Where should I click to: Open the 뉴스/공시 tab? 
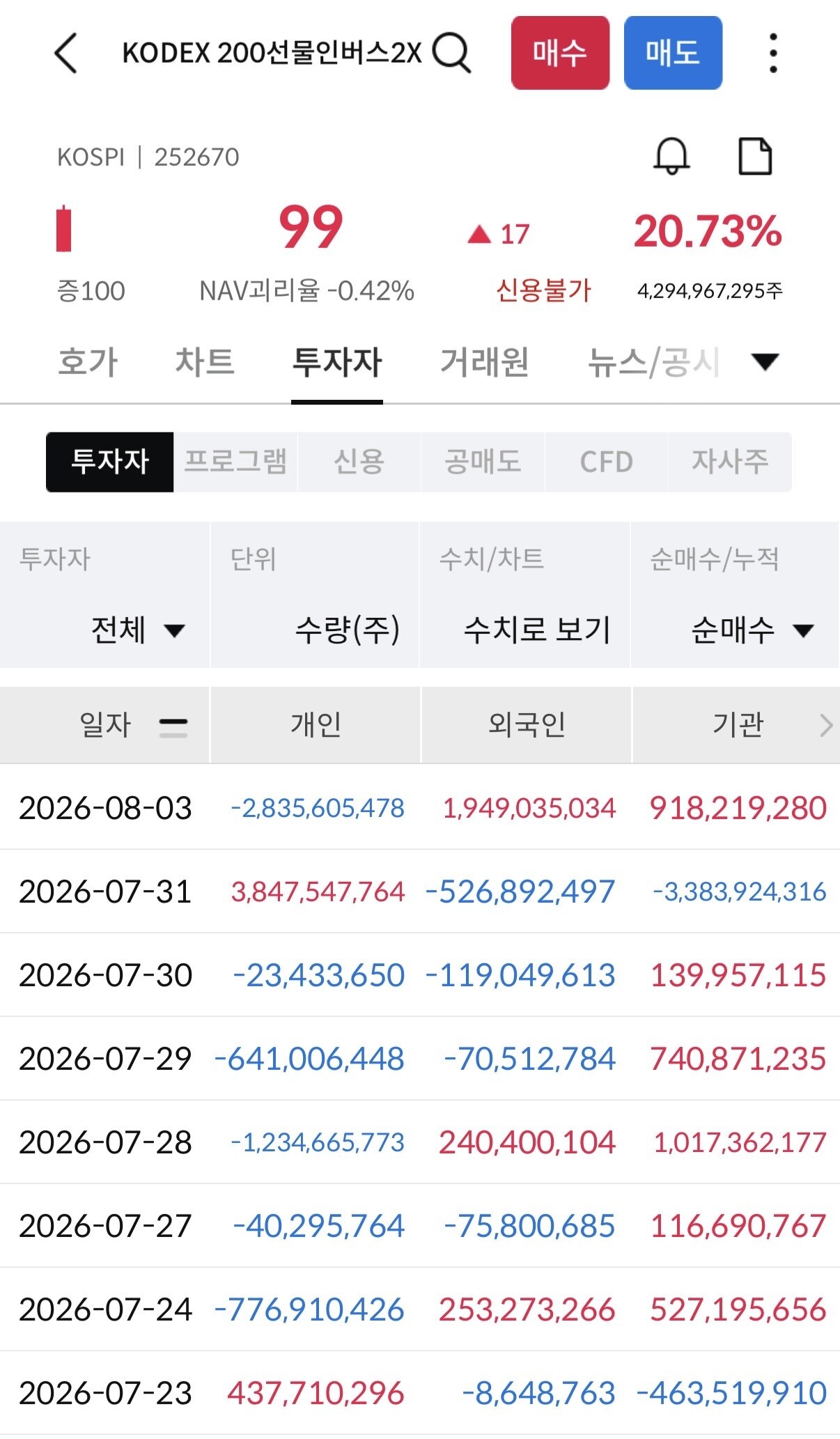653,362
